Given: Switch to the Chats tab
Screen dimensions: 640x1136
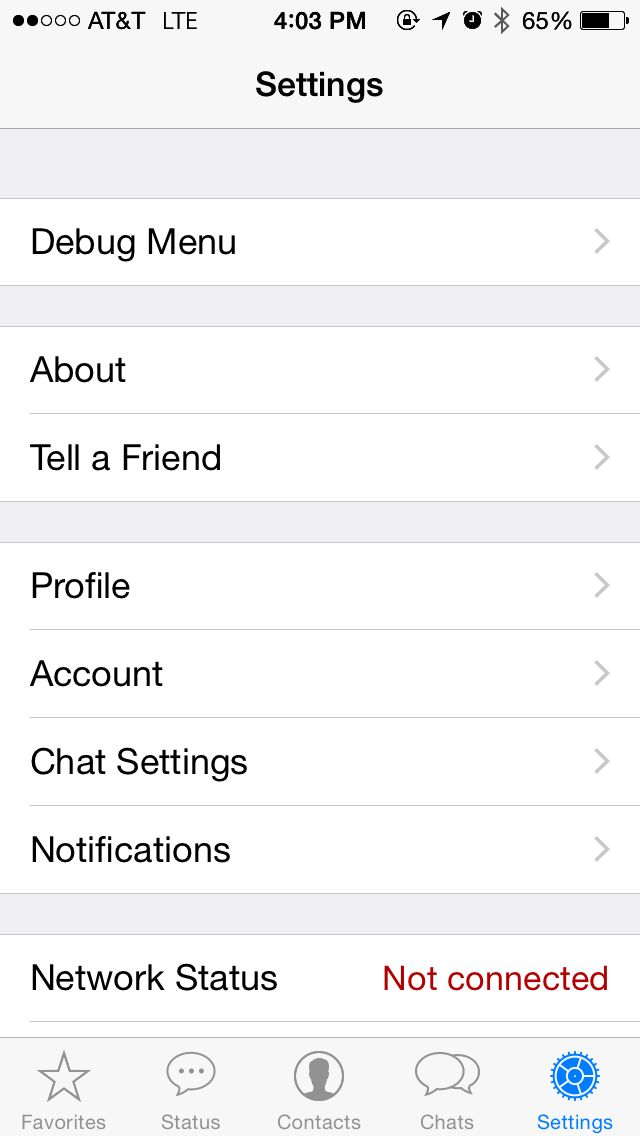Looking at the screenshot, I should [x=446, y=1089].
